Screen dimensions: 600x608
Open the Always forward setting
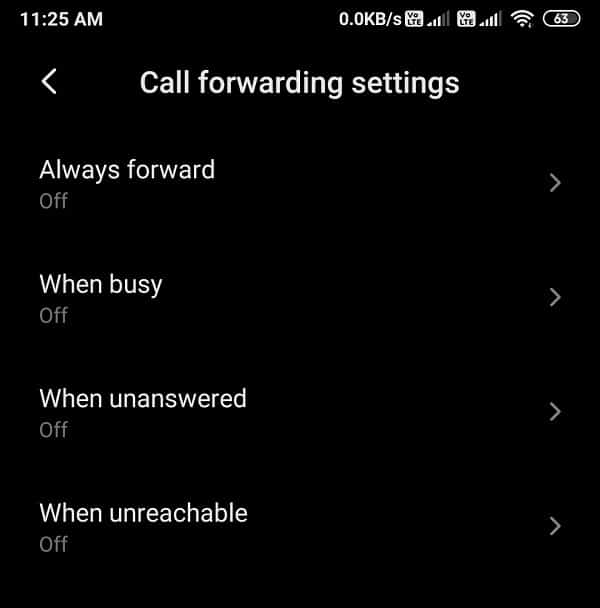[300, 183]
